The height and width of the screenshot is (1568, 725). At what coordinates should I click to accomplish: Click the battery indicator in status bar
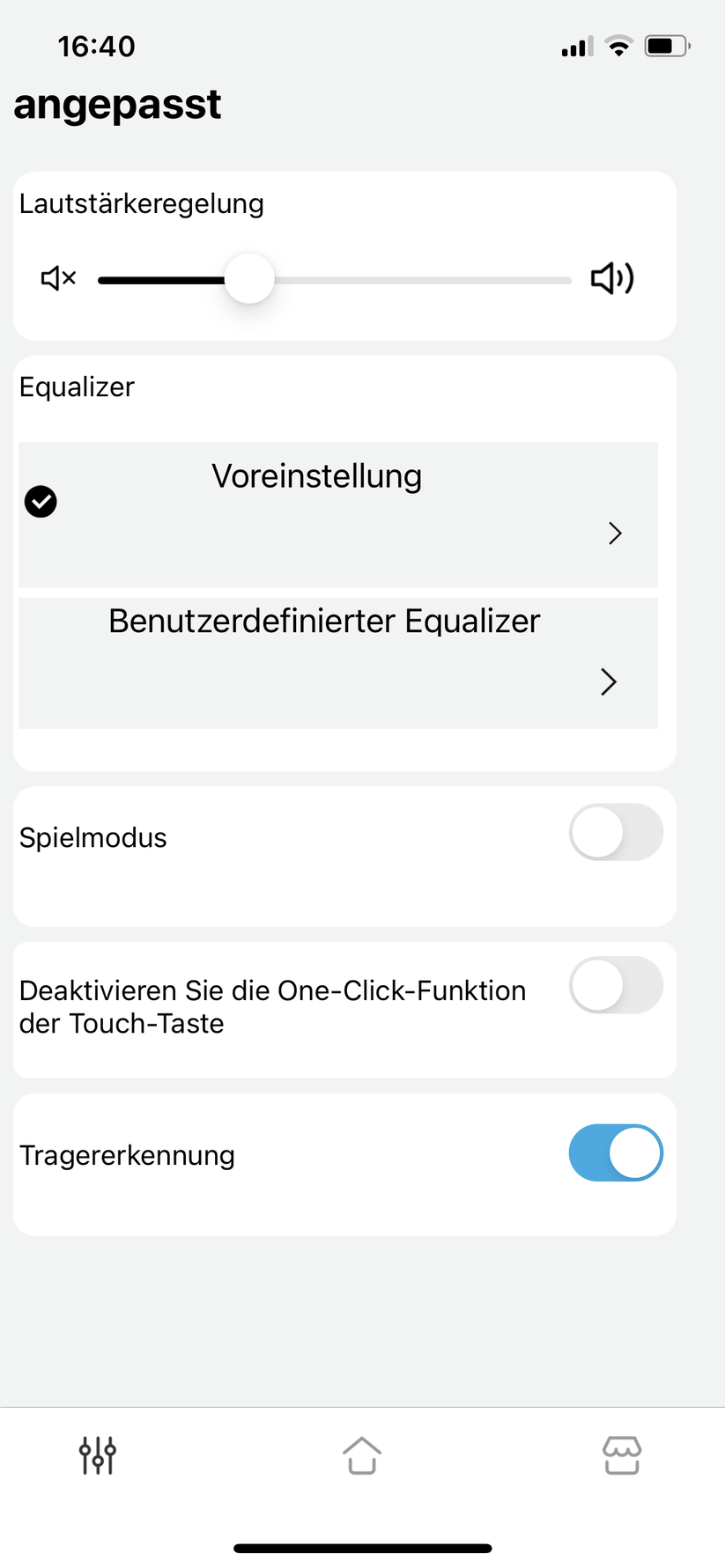(x=667, y=46)
